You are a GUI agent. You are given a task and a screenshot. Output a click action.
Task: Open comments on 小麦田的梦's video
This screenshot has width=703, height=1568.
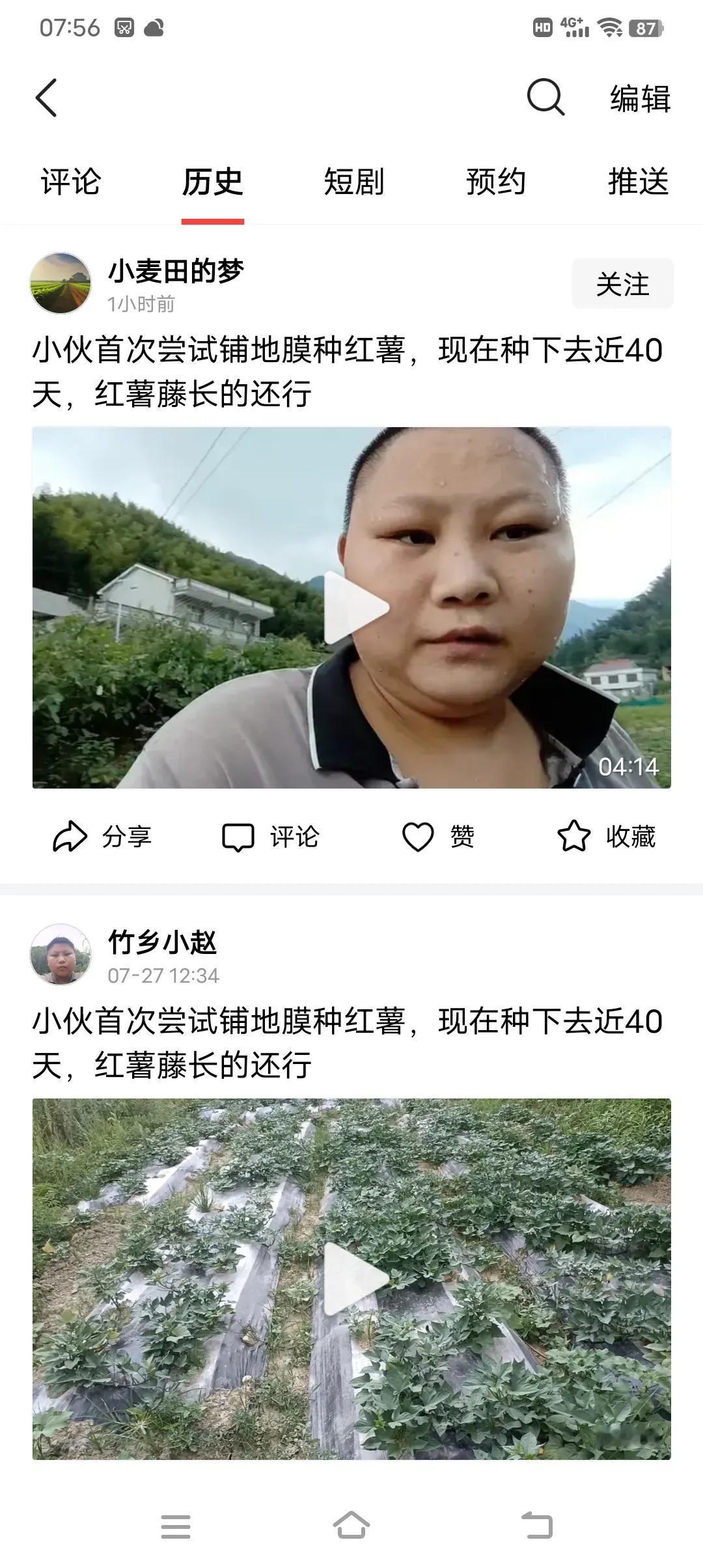tap(273, 838)
